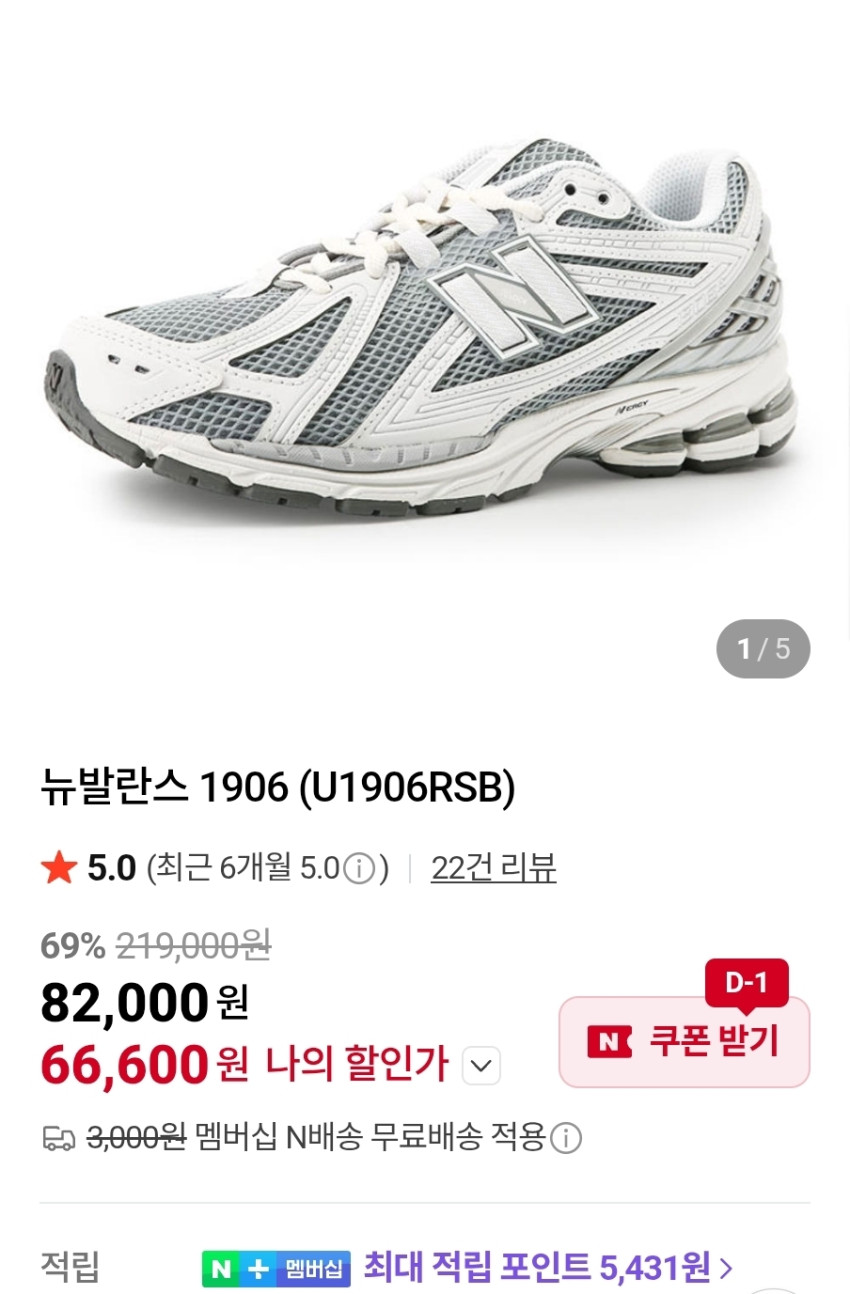Tap the 쿠폰 받기 coupon button
This screenshot has width=850, height=1294.
tap(684, 1041)
